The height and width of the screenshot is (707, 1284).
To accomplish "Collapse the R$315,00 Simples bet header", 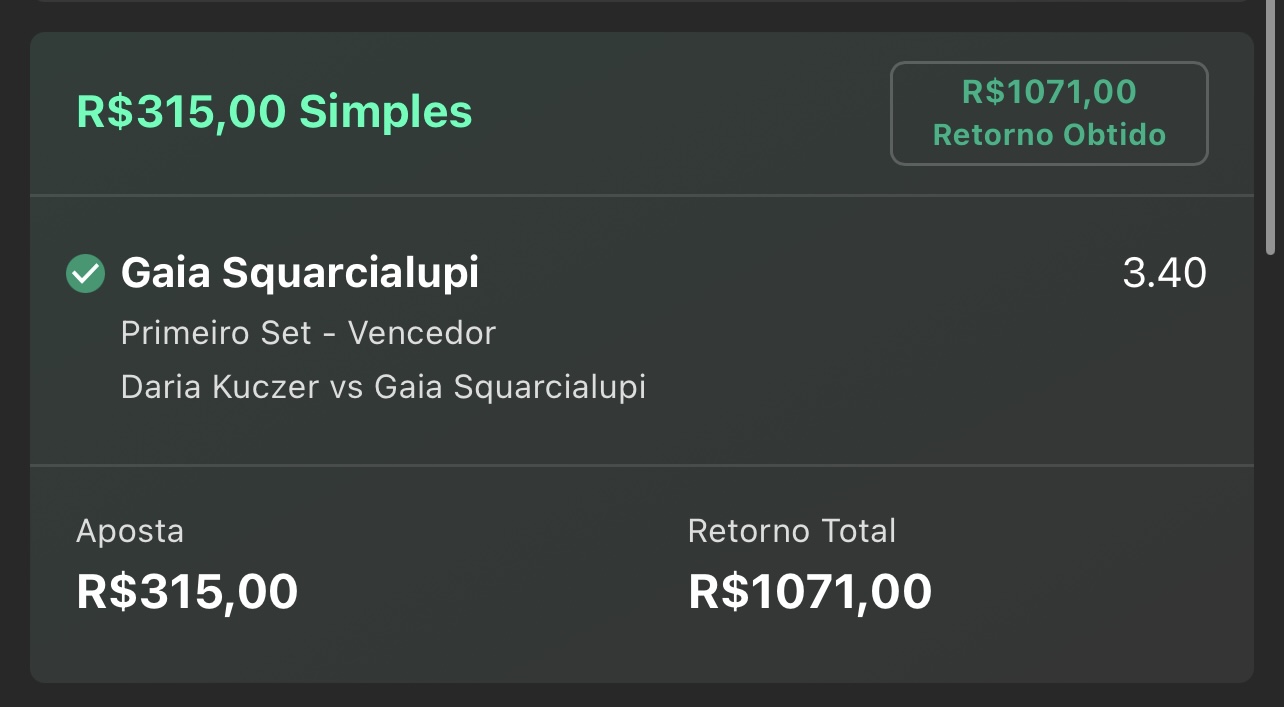I will [274, 112].
